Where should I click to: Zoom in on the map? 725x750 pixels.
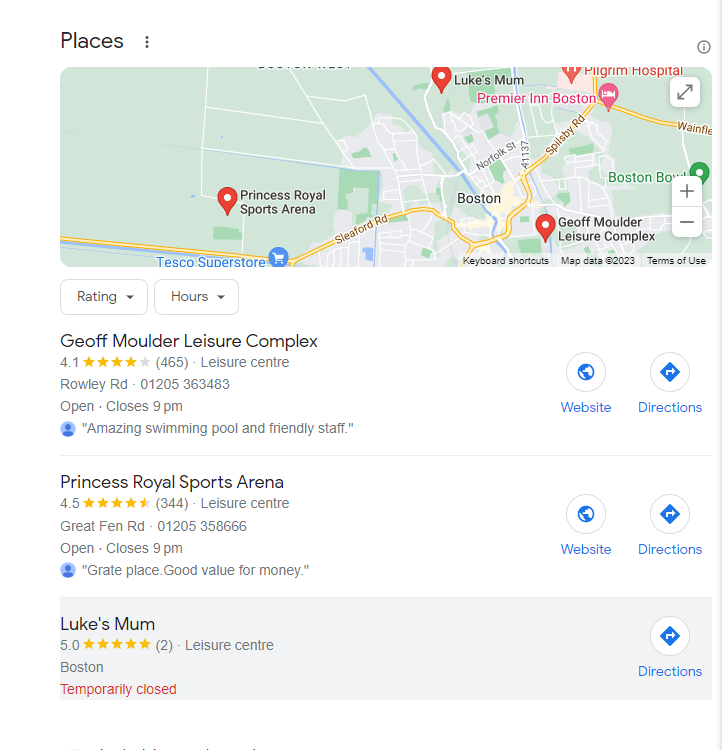687,191
